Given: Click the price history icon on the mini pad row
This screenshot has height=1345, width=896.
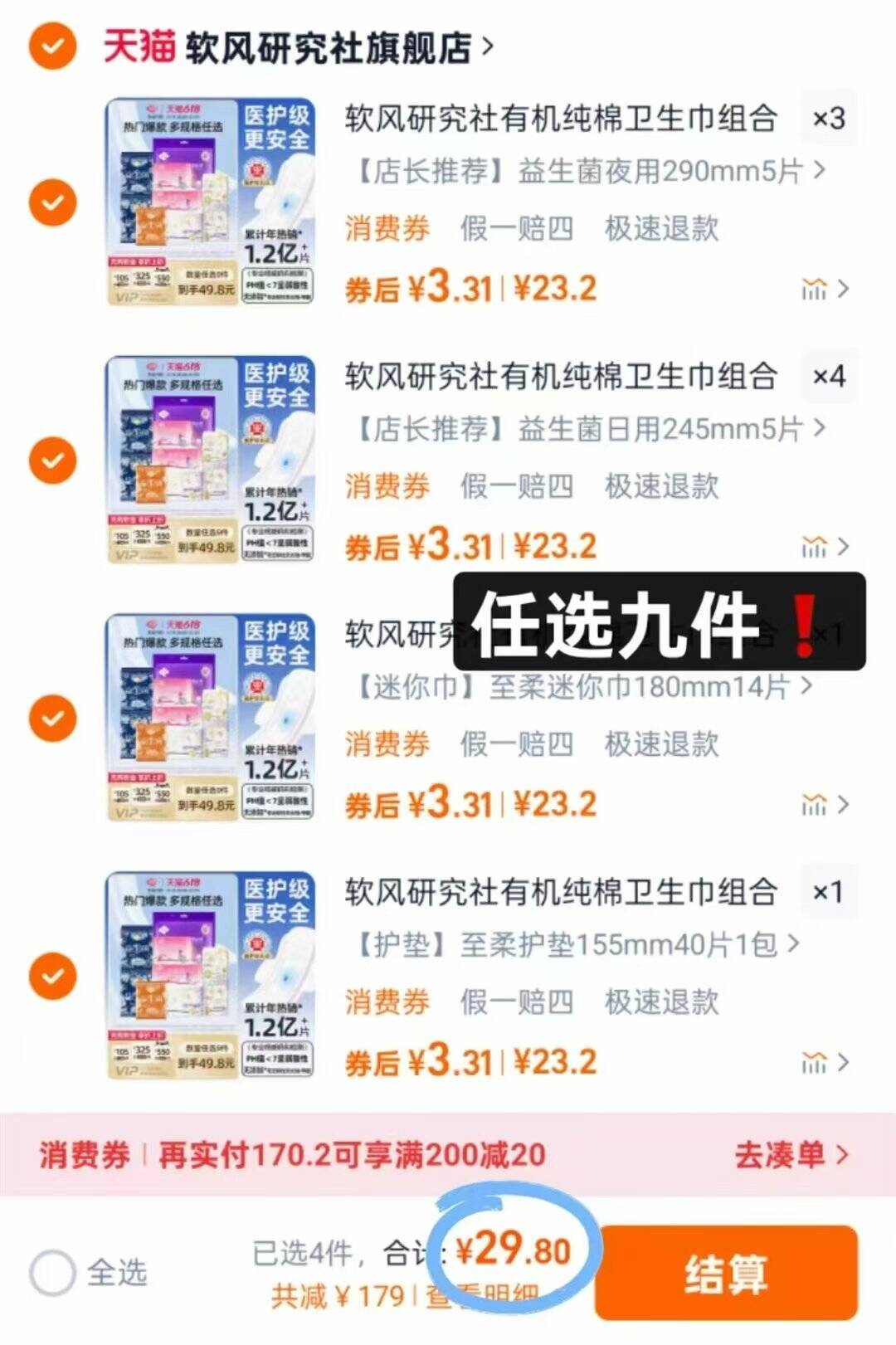Looking at the screenshot, I should click(x=816, y=803).
